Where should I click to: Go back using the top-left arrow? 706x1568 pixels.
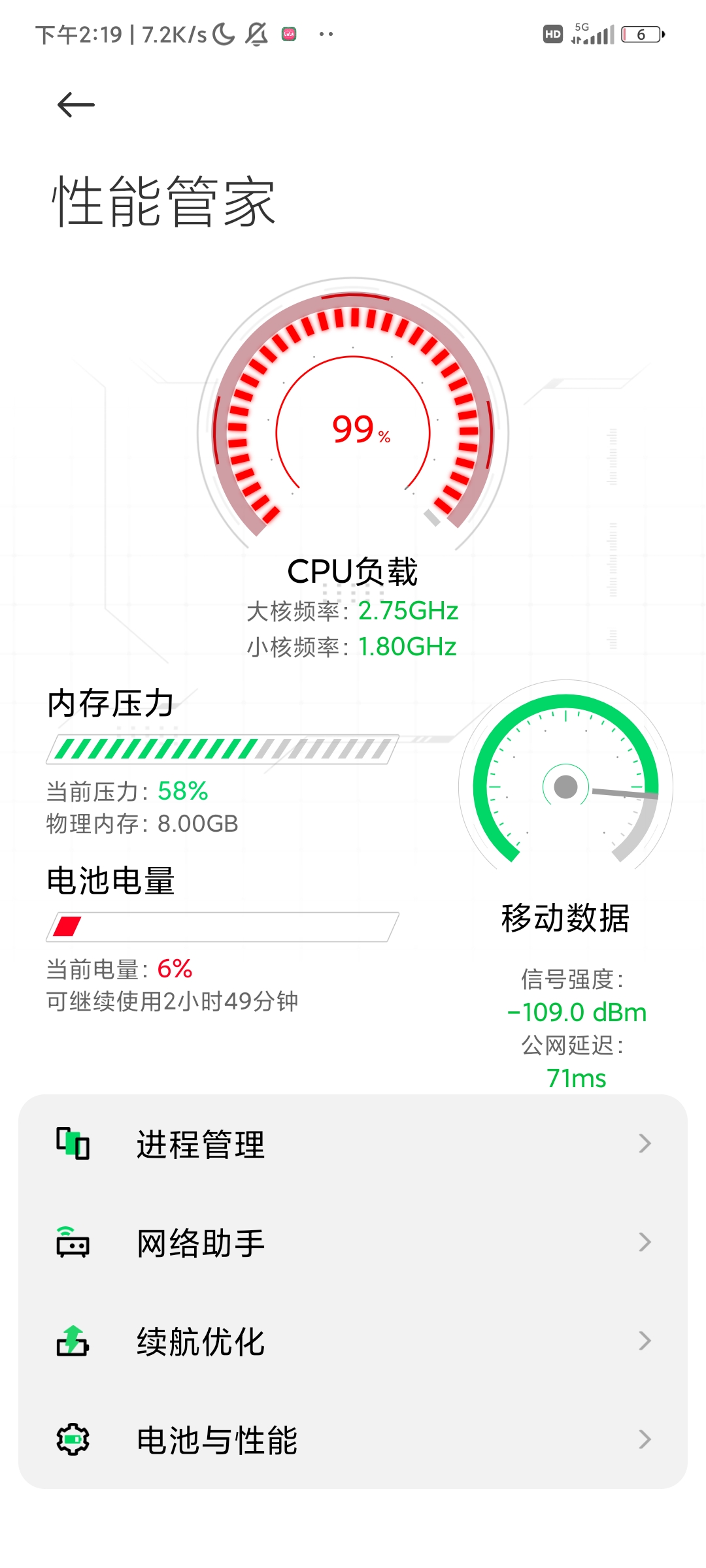[76, 105]
